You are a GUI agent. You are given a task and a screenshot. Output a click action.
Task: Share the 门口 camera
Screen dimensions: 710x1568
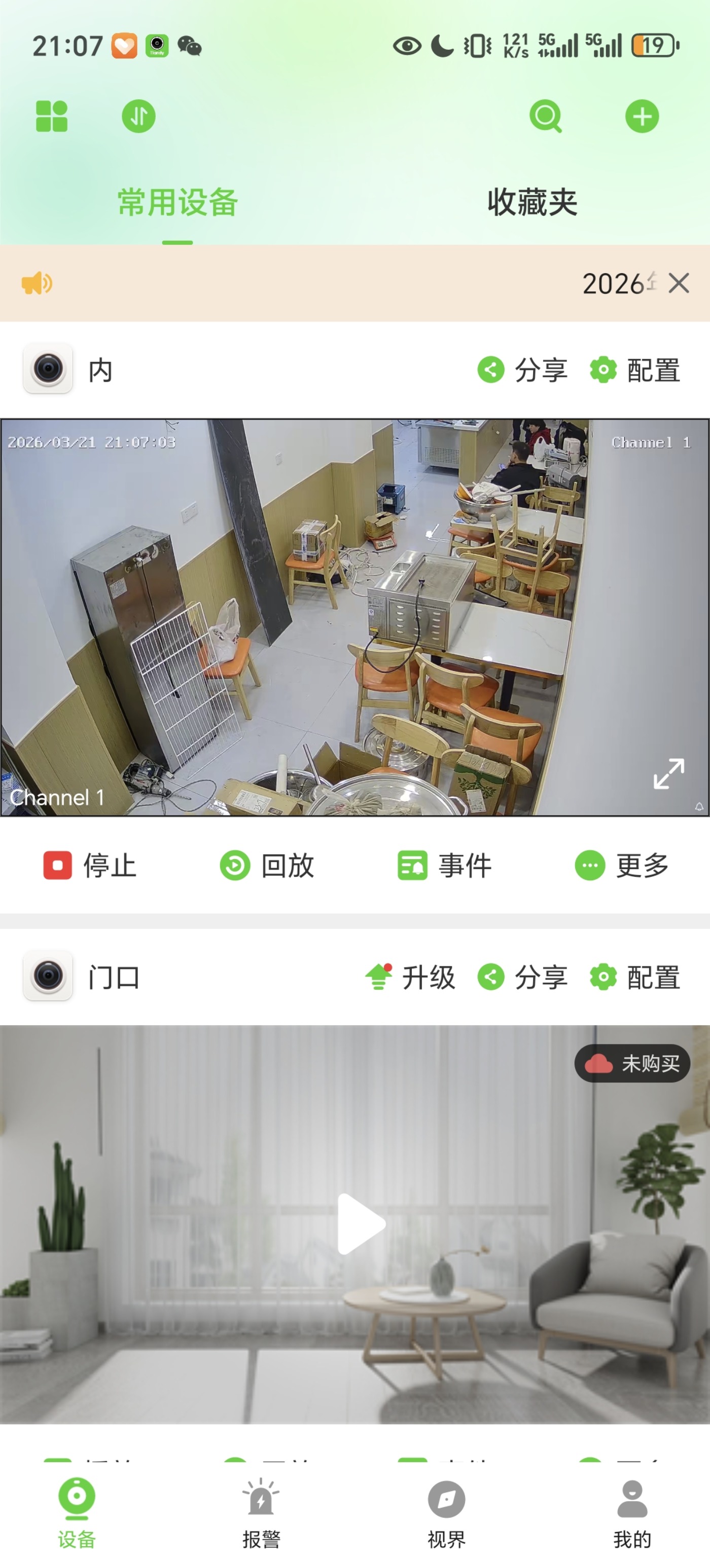522,978
